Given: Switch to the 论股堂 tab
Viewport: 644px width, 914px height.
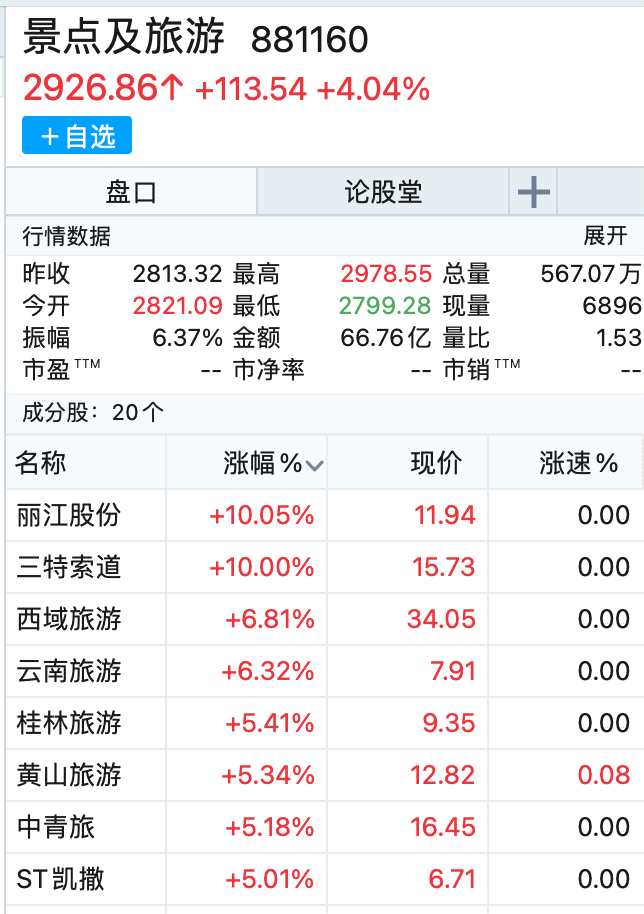Looking at the screenshot, I should tap(383, 192).
